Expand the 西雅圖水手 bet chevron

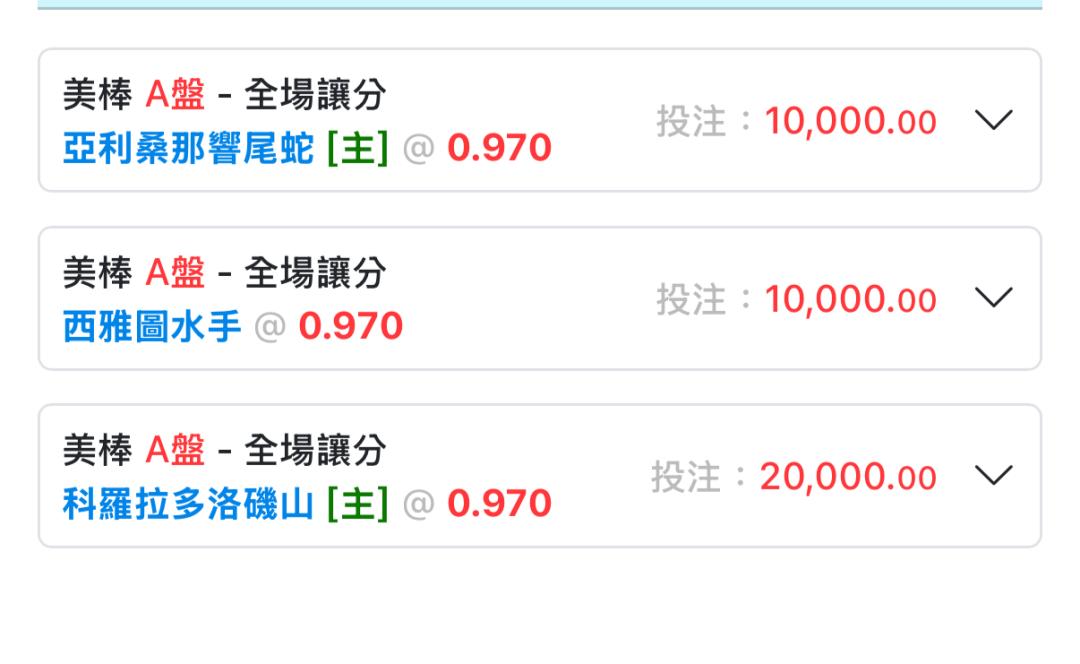[994, 298]
